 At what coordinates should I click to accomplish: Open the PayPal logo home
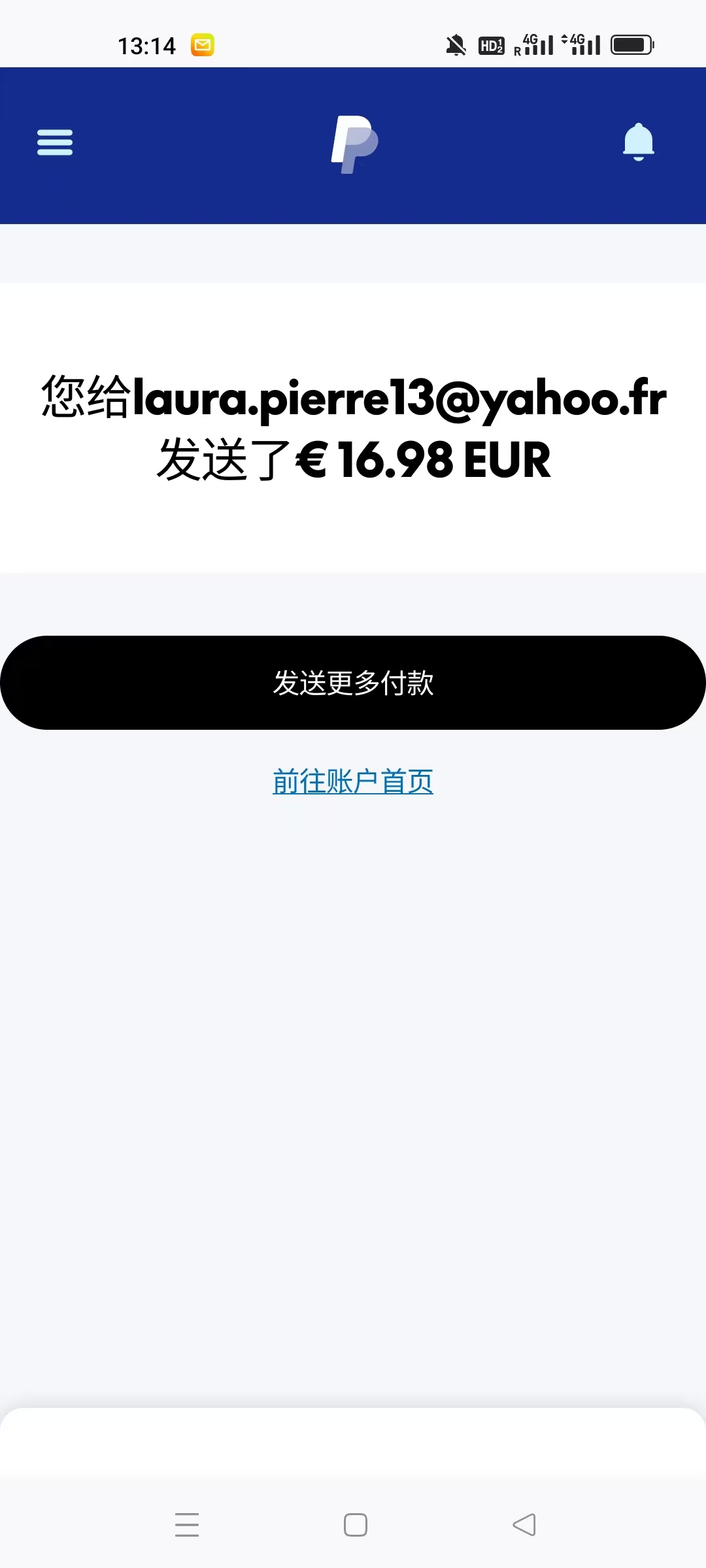pyautogui.click(x=354, y=144)
